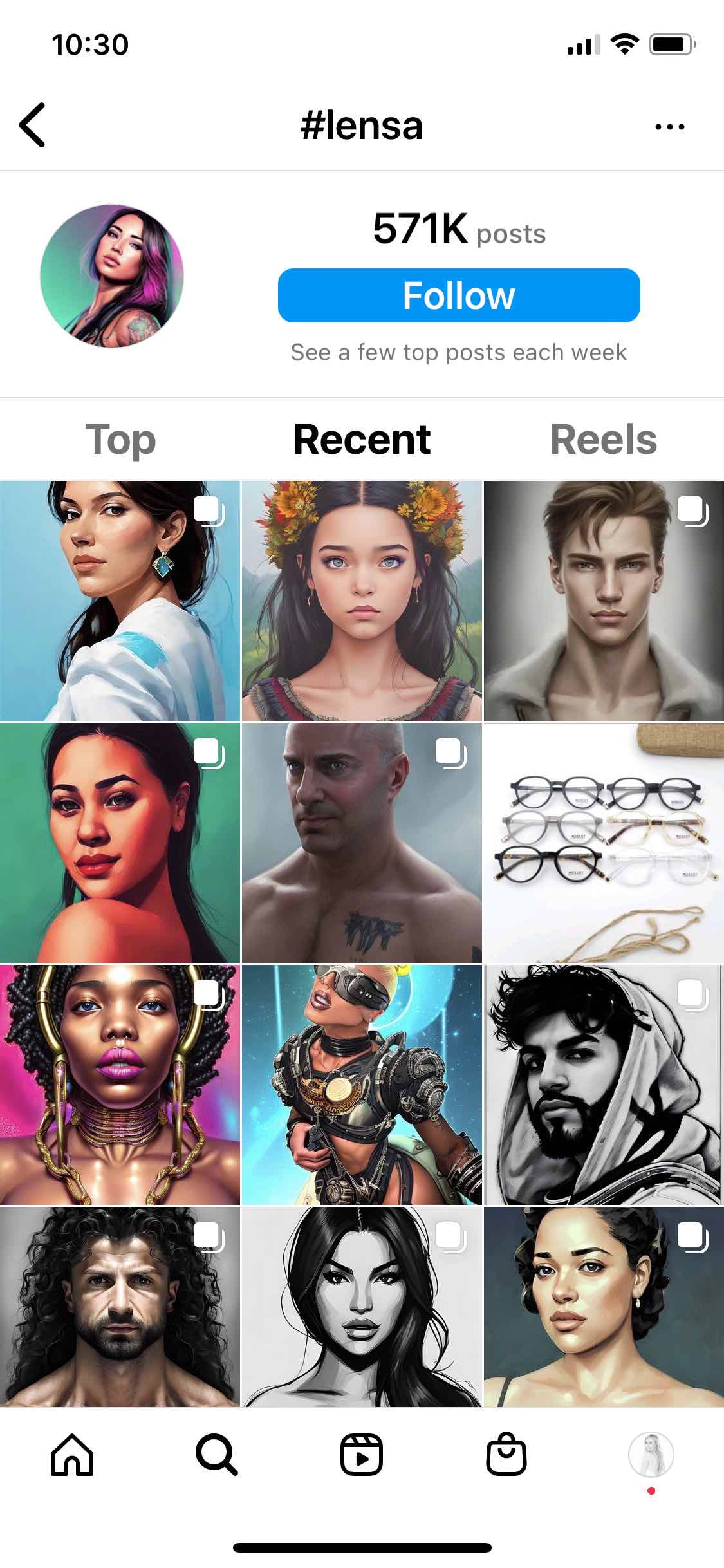Image resolution: width=724 pixels, height=1568 pixels.
Task: Open your profile from bottom bar
Action: click(651, 1455)
